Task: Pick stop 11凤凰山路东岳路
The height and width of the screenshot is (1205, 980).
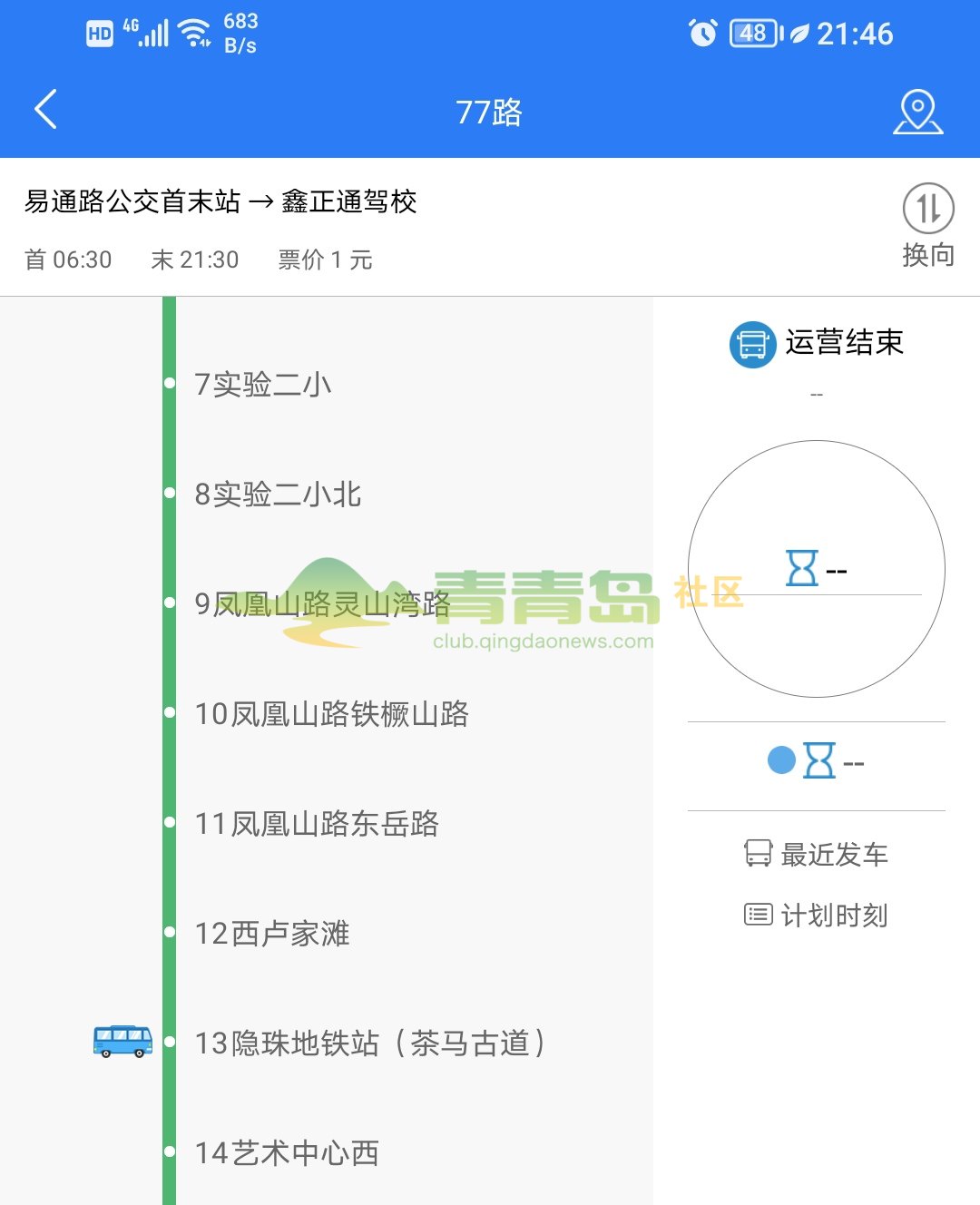Action: [317, 824]
